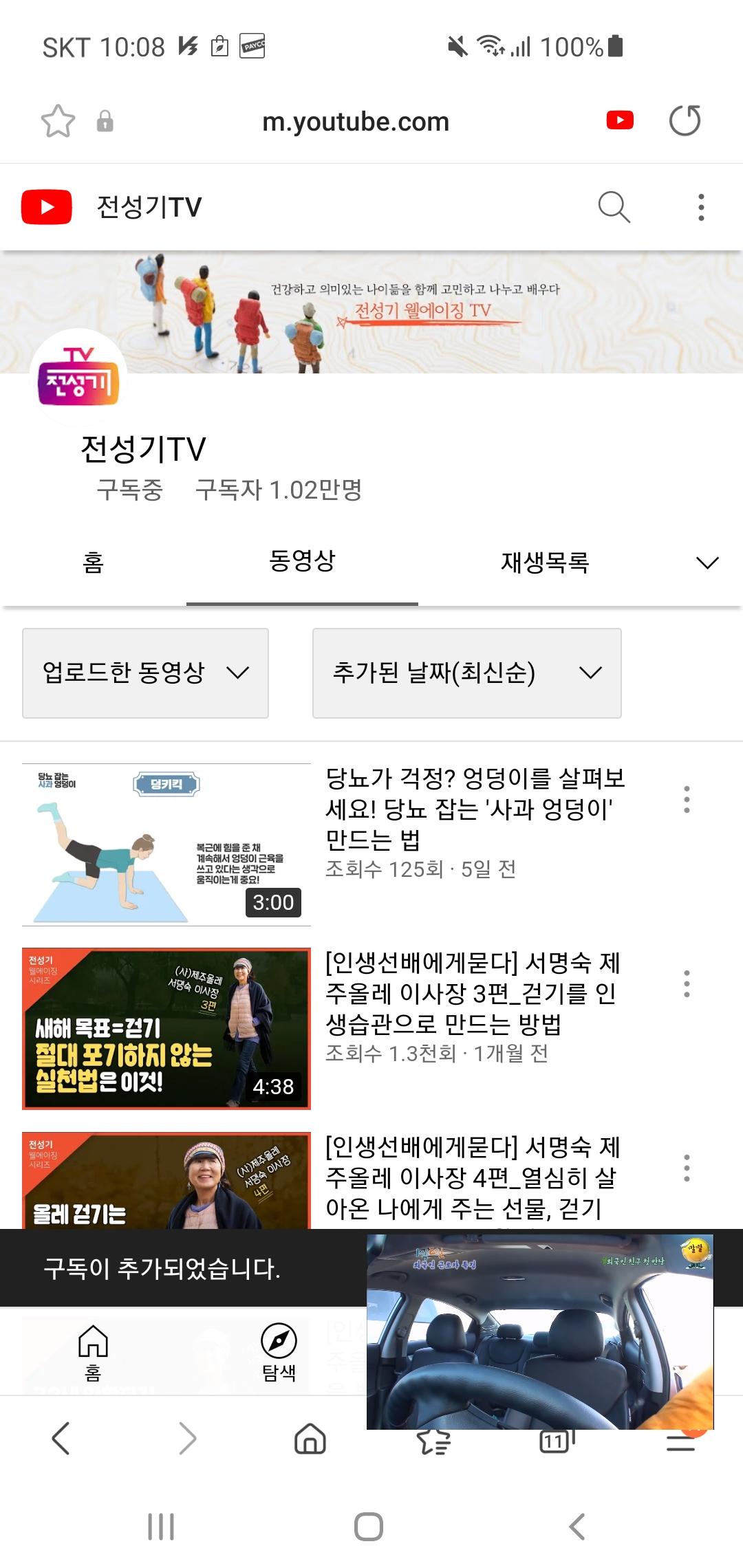Tap 구독중 subscription button
This screenshot has height=1568, width=743.
coord(129,490)
